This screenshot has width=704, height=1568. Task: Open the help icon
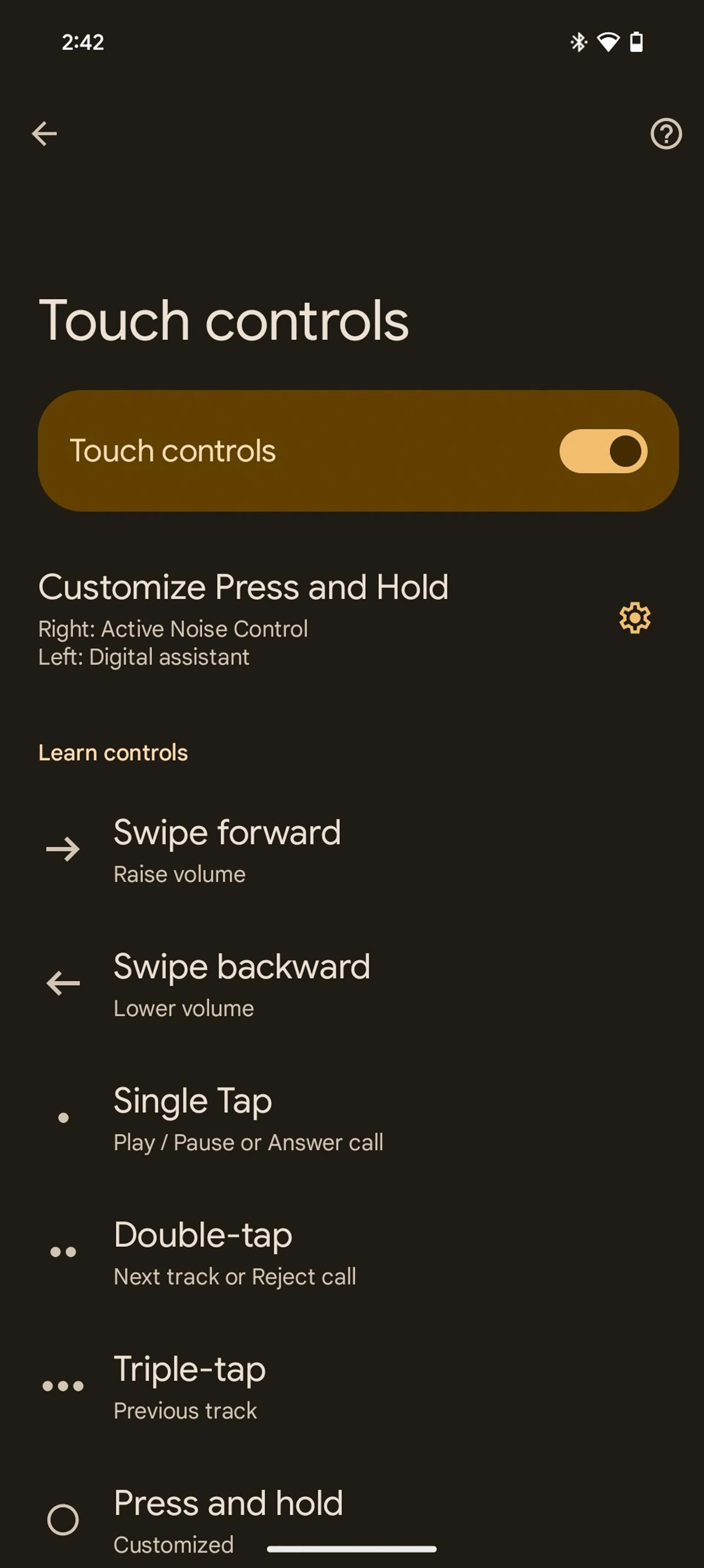(x=665, y=134)
